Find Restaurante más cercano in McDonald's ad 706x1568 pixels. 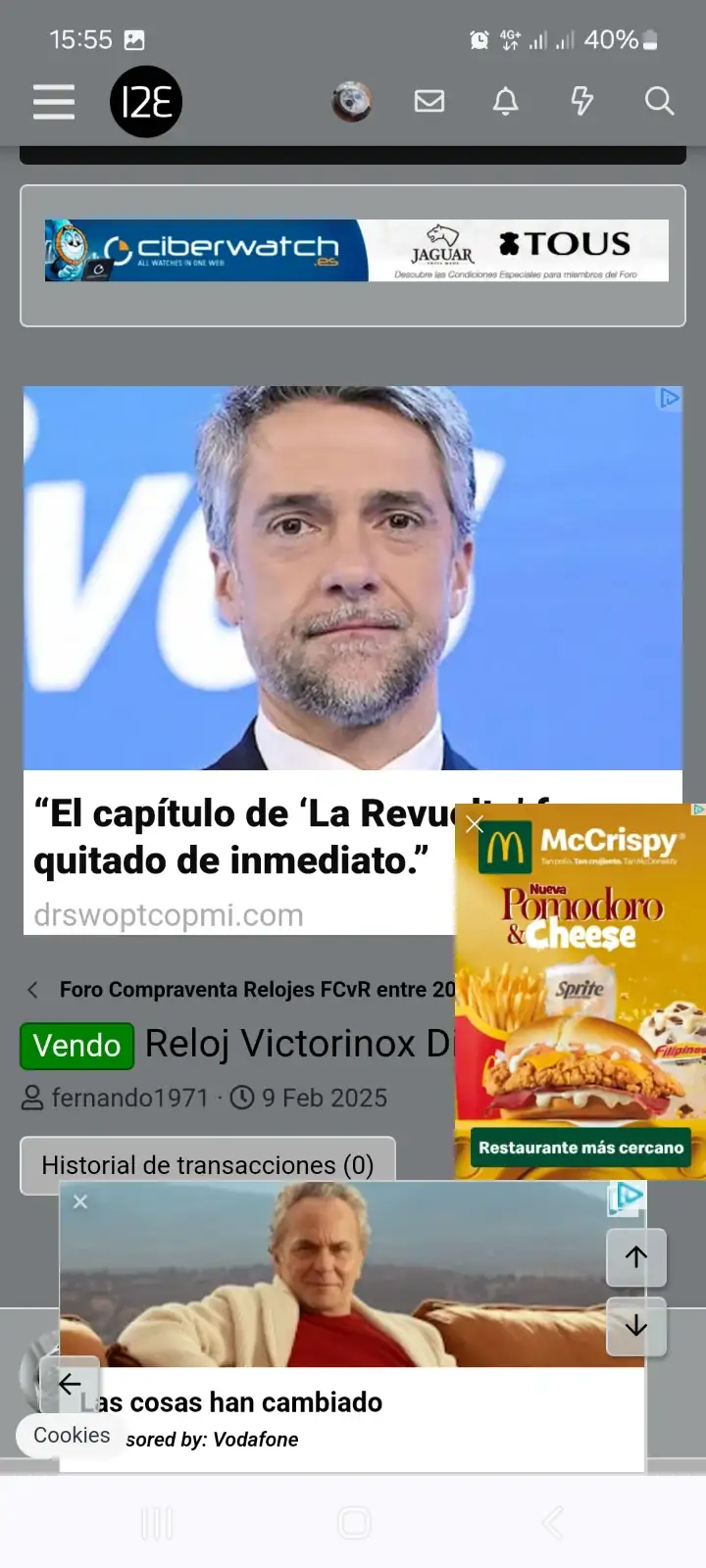[580, 1148]
